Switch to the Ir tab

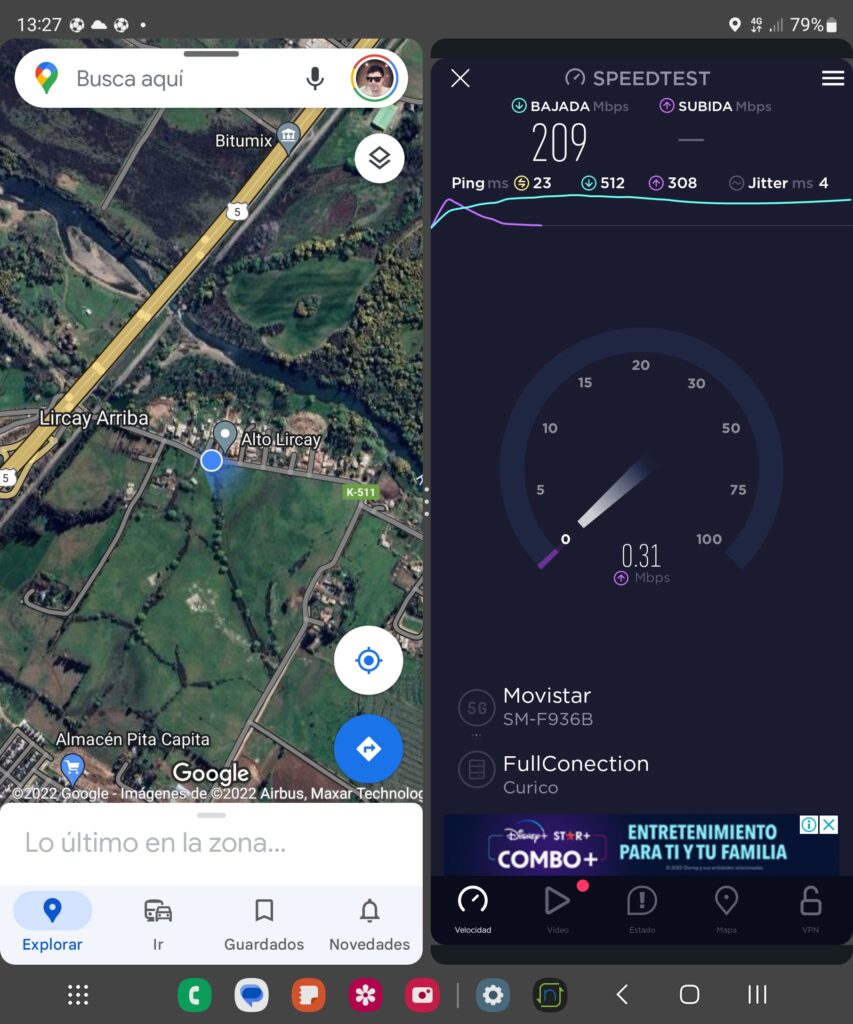click(x=158, y=924)
